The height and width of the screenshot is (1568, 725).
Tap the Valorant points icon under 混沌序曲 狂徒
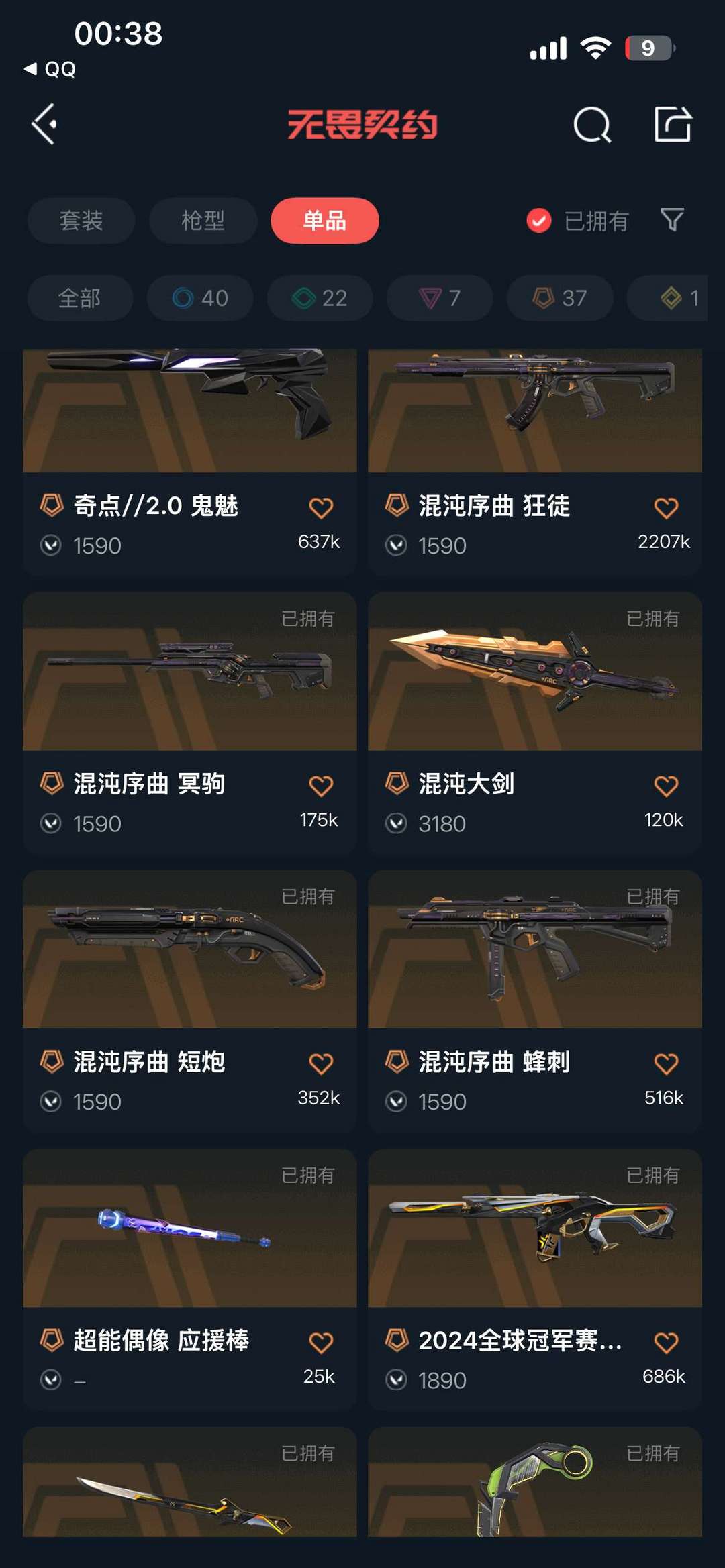click(x=396, y=546)
